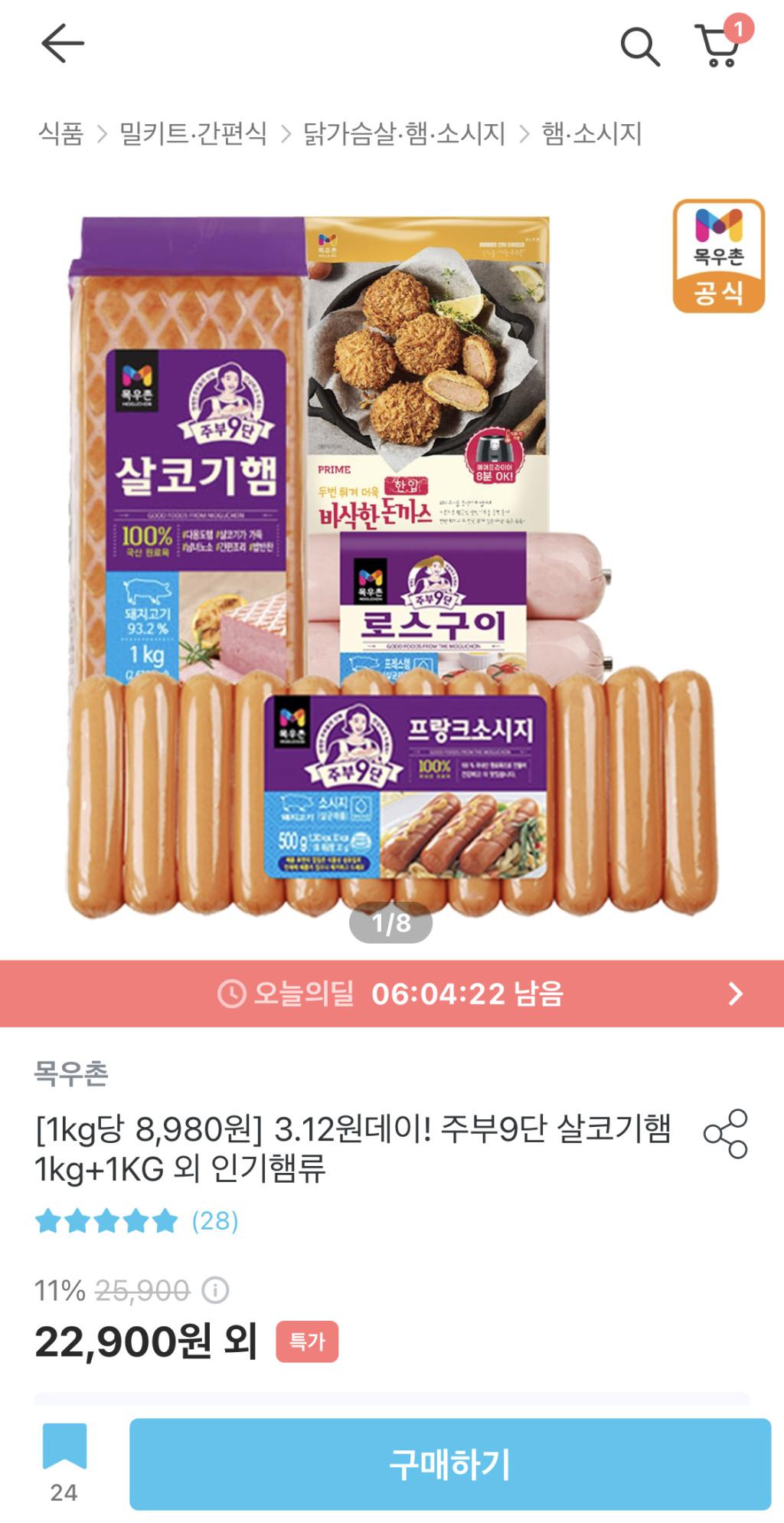Share this product
Viewport: 784px width, 1523px height.
point(725,1134)
